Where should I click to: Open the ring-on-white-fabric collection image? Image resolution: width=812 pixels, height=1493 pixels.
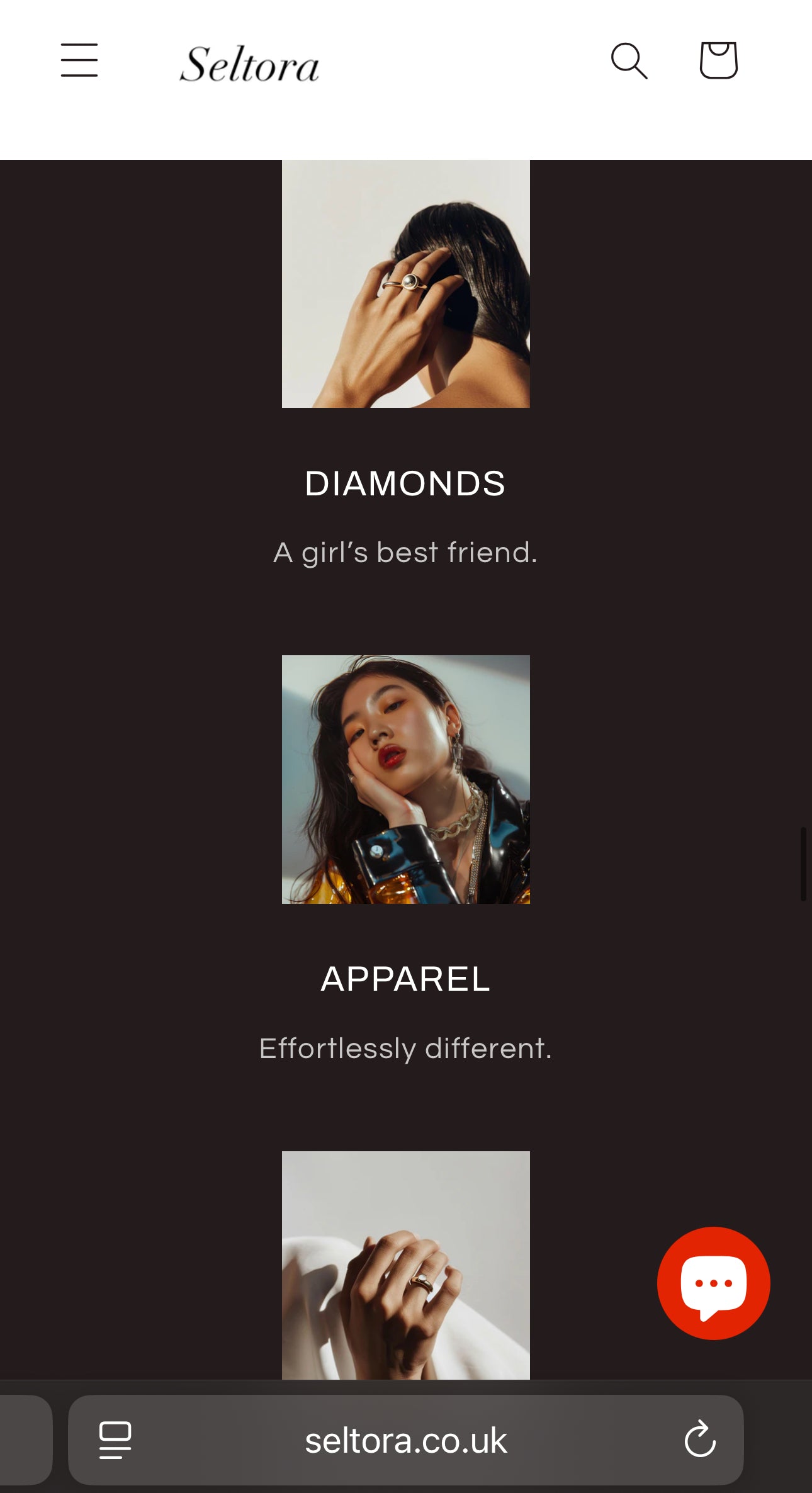[x=405, y=1265]
